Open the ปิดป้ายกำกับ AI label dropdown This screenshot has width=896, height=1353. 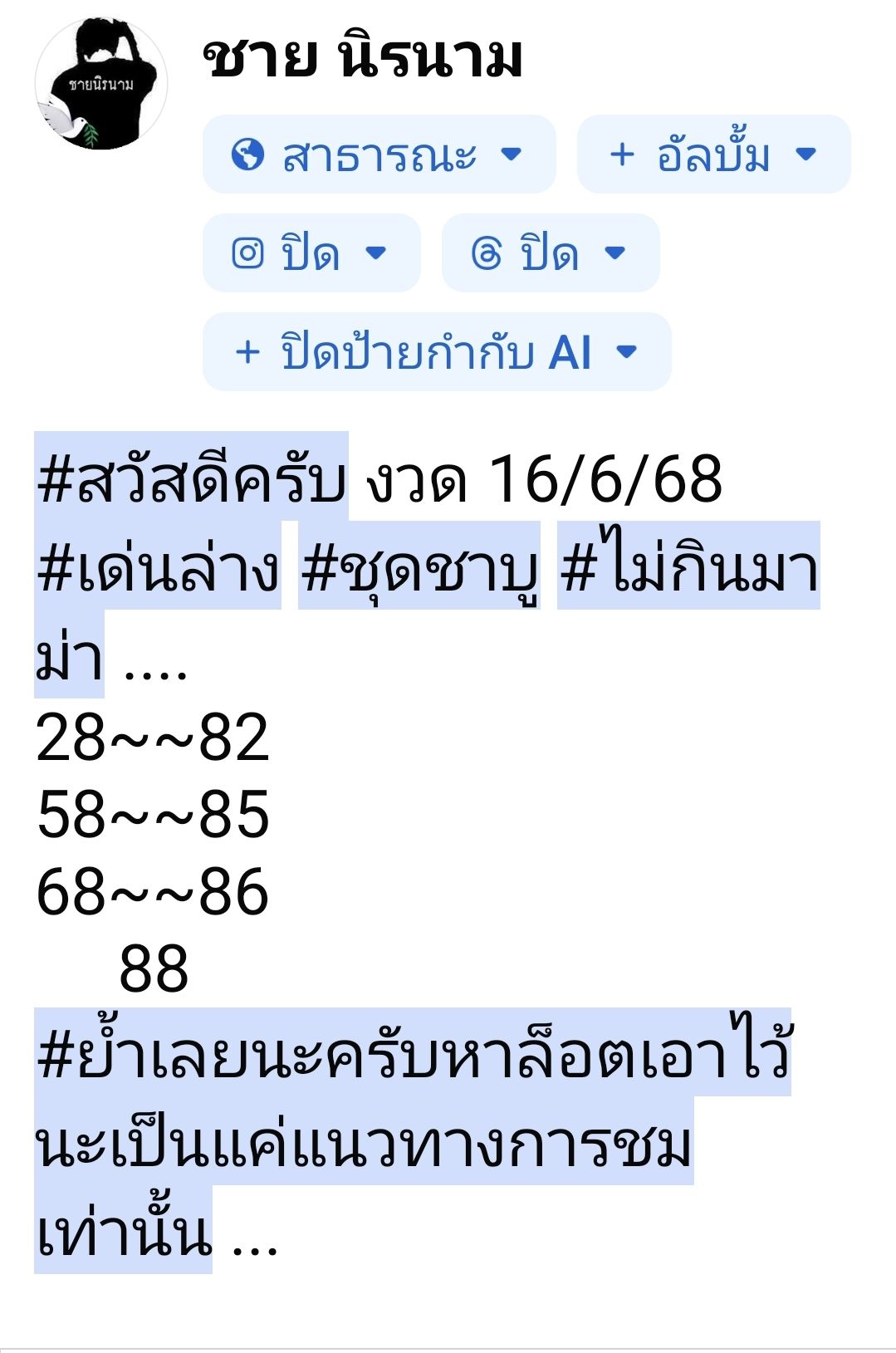tap(437, 351)
